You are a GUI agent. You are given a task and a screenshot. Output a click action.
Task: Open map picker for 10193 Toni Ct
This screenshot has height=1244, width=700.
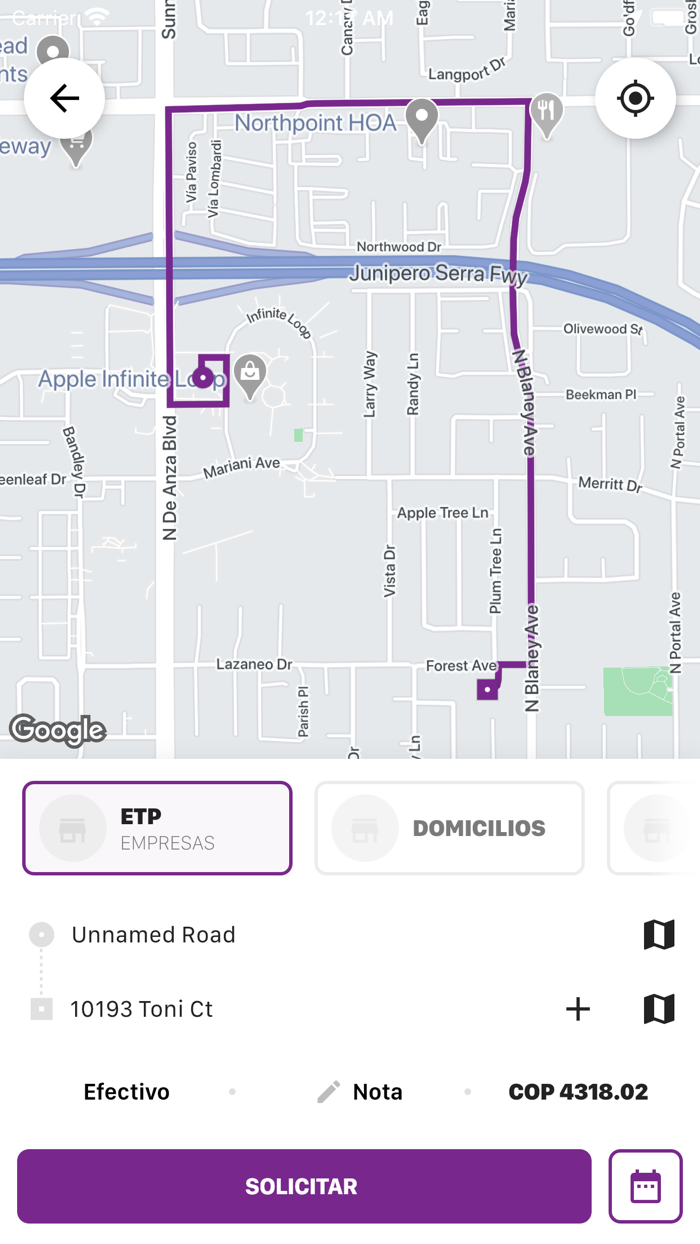659,1009
